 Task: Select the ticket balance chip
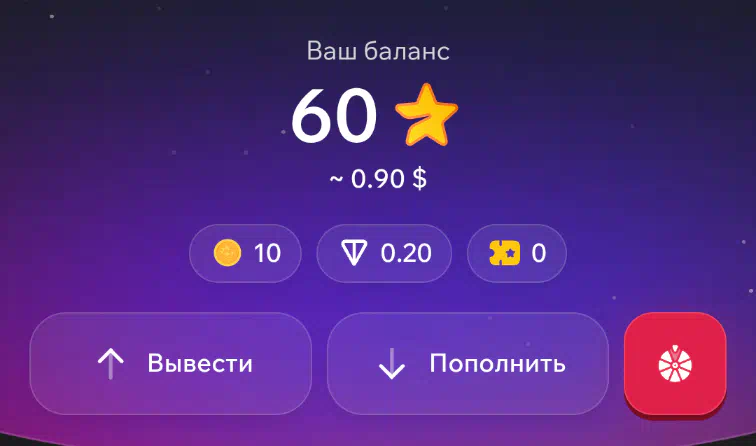[x=517, y=254]
